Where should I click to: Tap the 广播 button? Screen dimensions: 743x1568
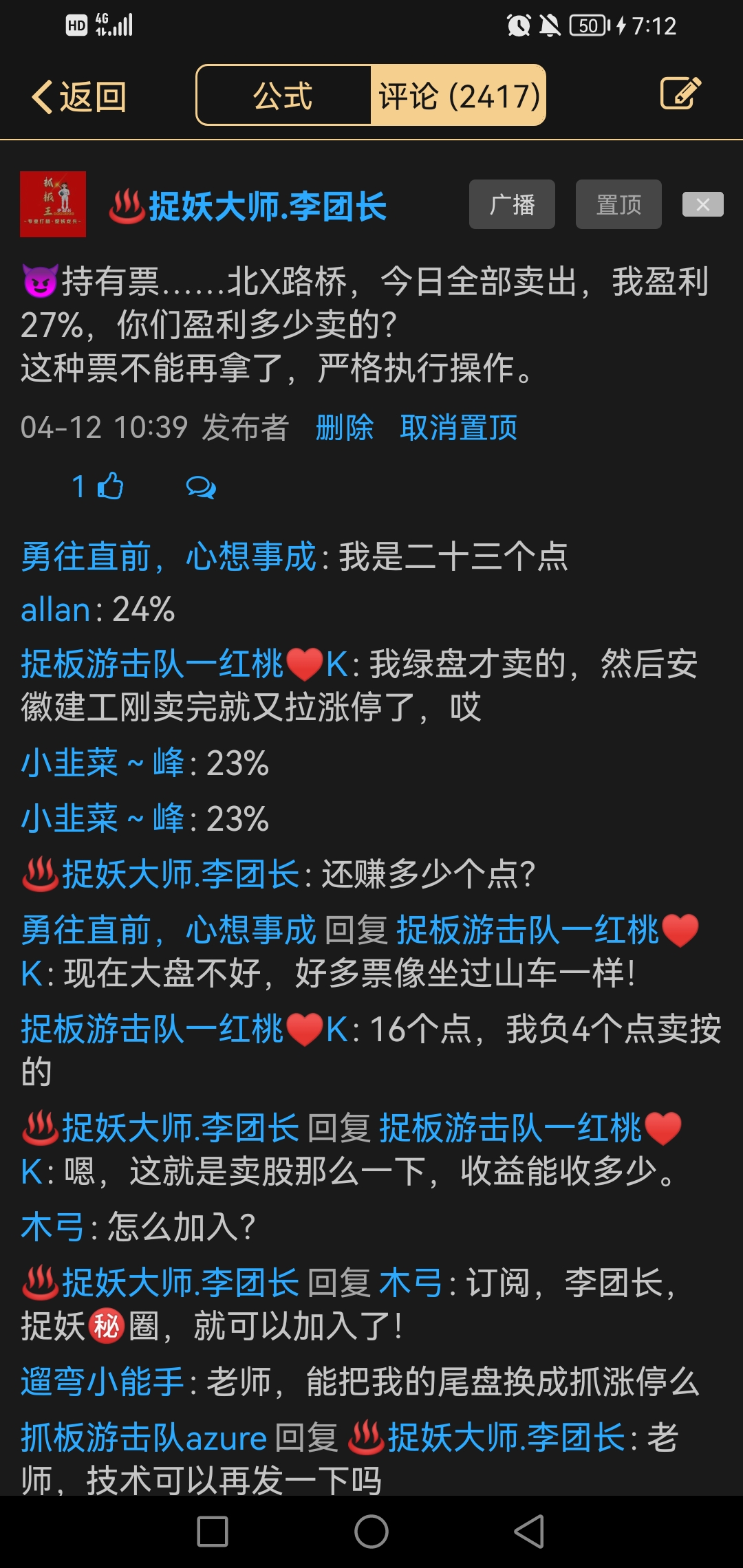[x=512, y=204]
